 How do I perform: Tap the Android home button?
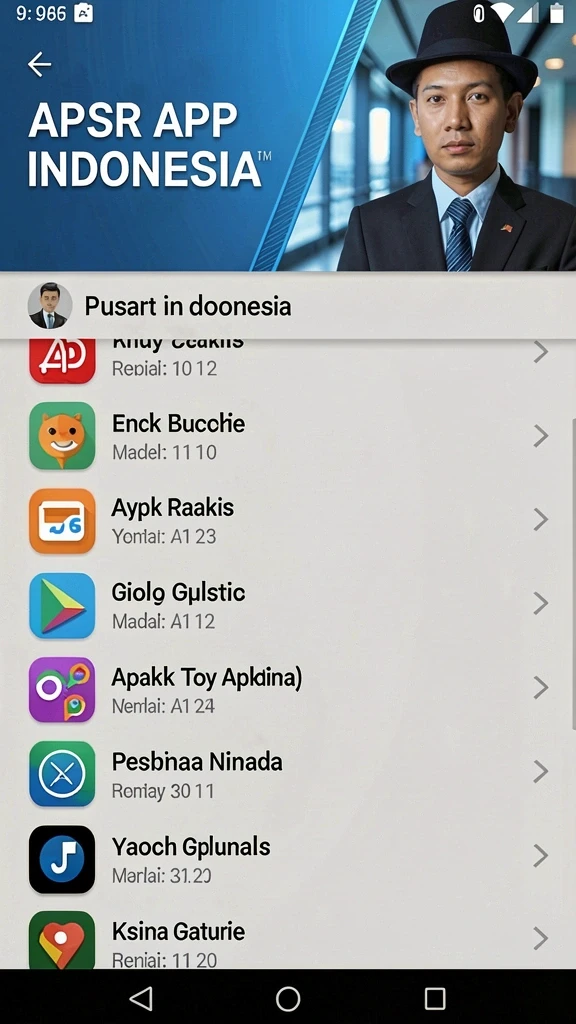click(288, 998)
